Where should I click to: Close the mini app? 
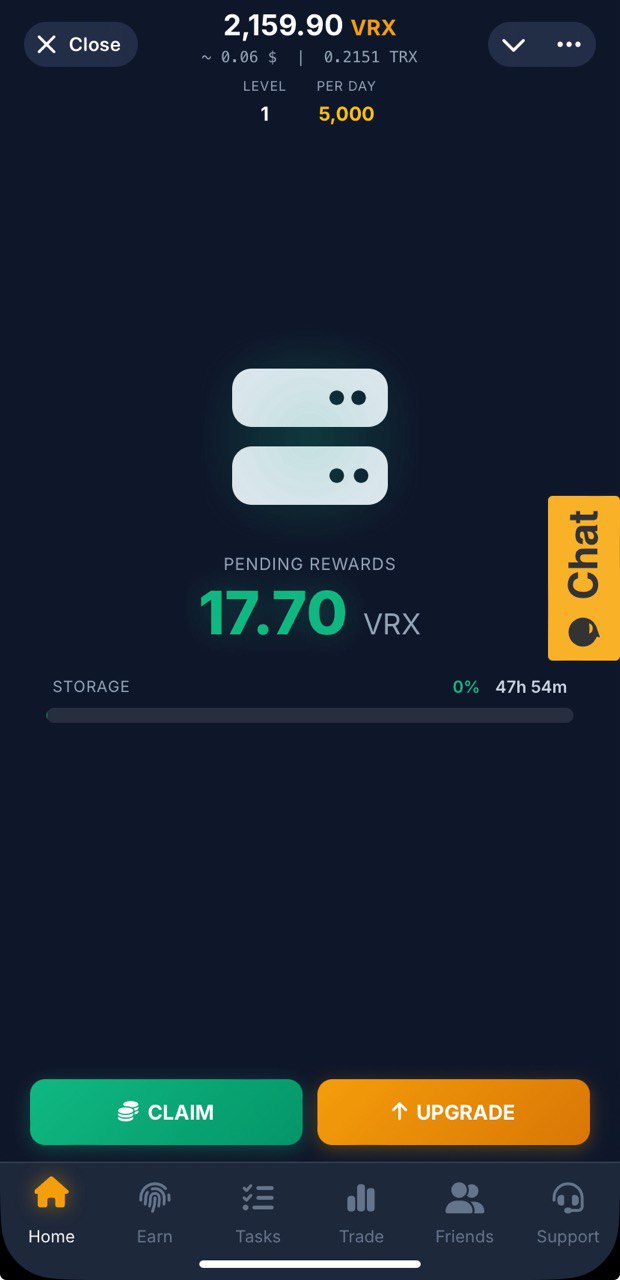(x=80, y=44)
